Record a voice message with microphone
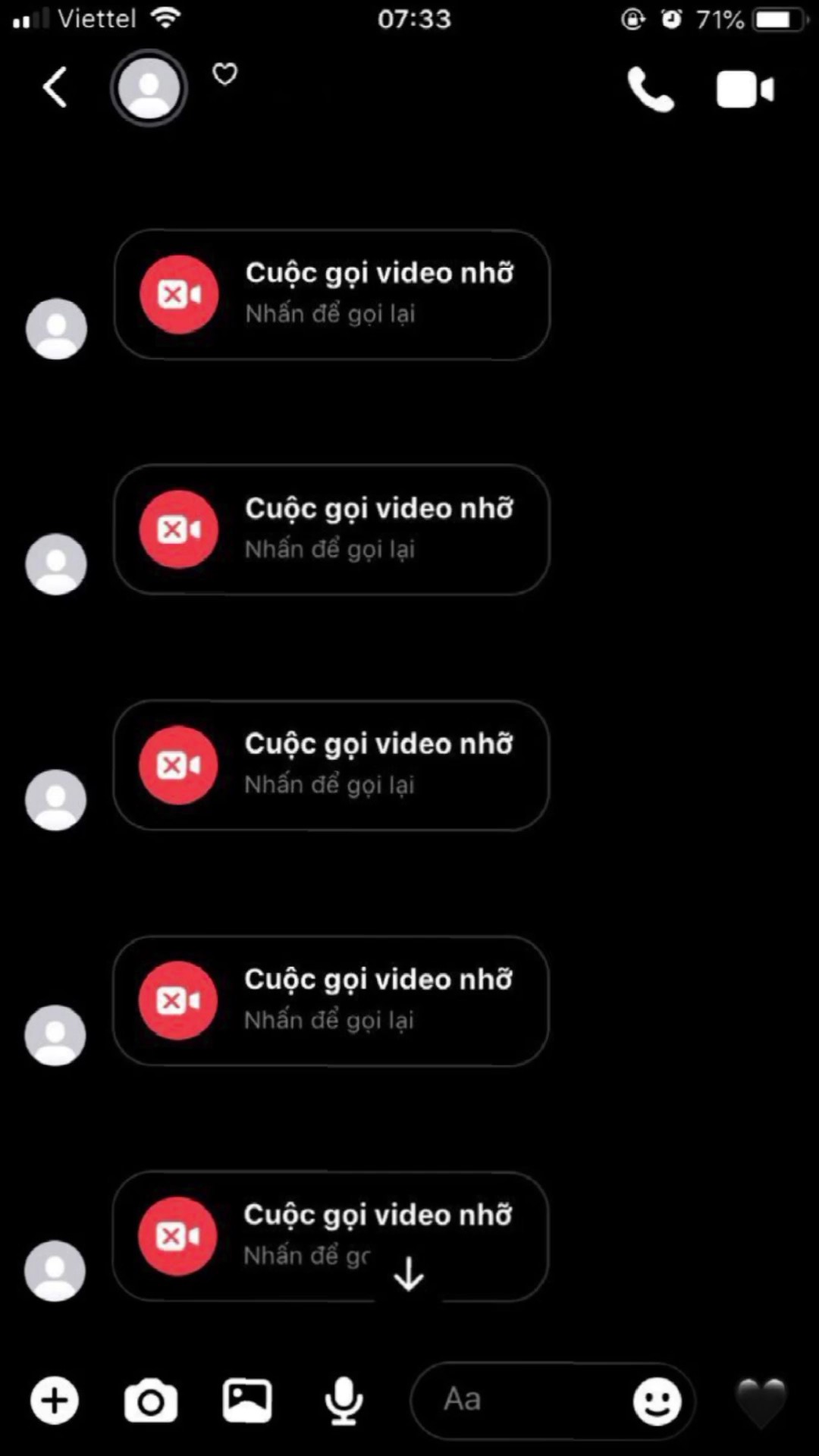 click(x=344, y=1401)
